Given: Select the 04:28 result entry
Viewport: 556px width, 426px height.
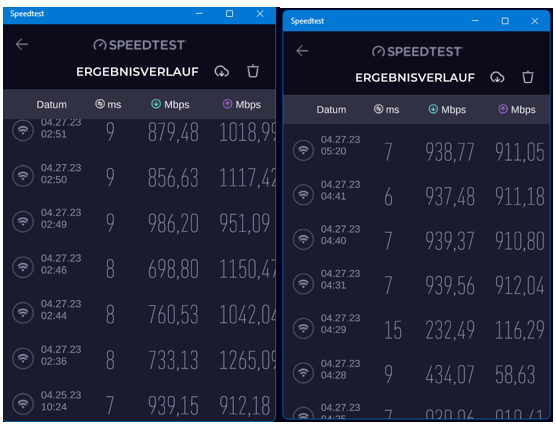Looking at the screenshot, I should pos(417,373).
